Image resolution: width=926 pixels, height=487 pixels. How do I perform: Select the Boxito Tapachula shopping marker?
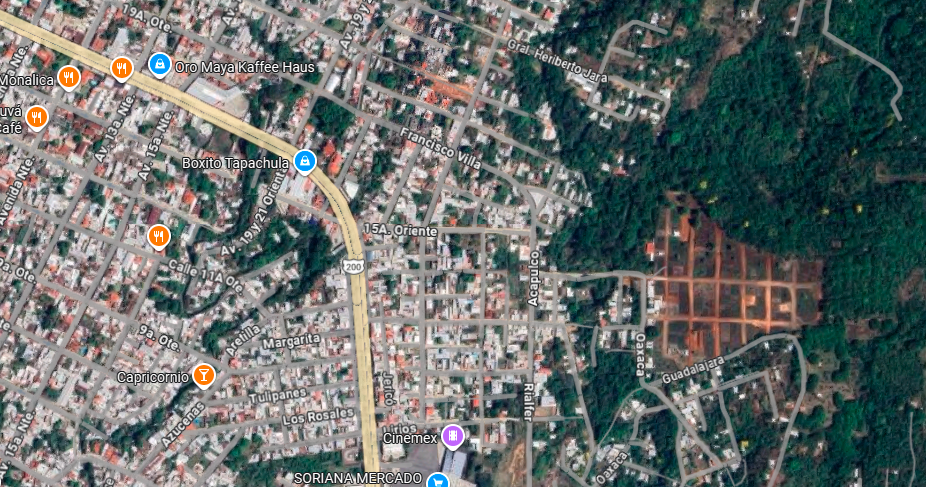click(306, 161)
